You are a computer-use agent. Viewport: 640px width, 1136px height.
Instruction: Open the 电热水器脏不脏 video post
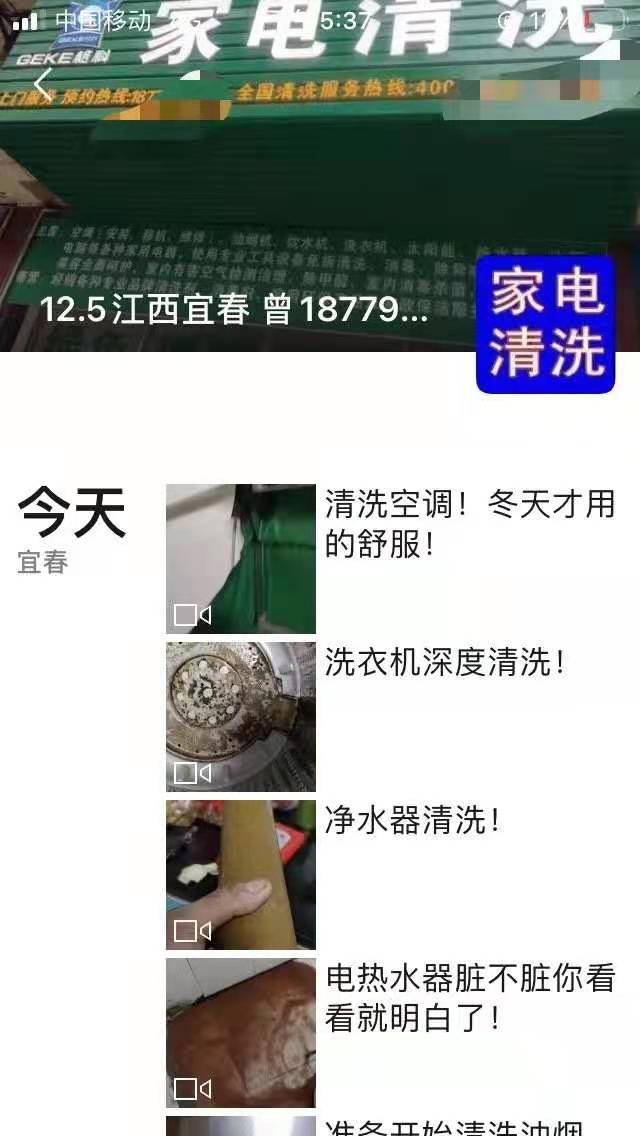tap(241, 1032)
